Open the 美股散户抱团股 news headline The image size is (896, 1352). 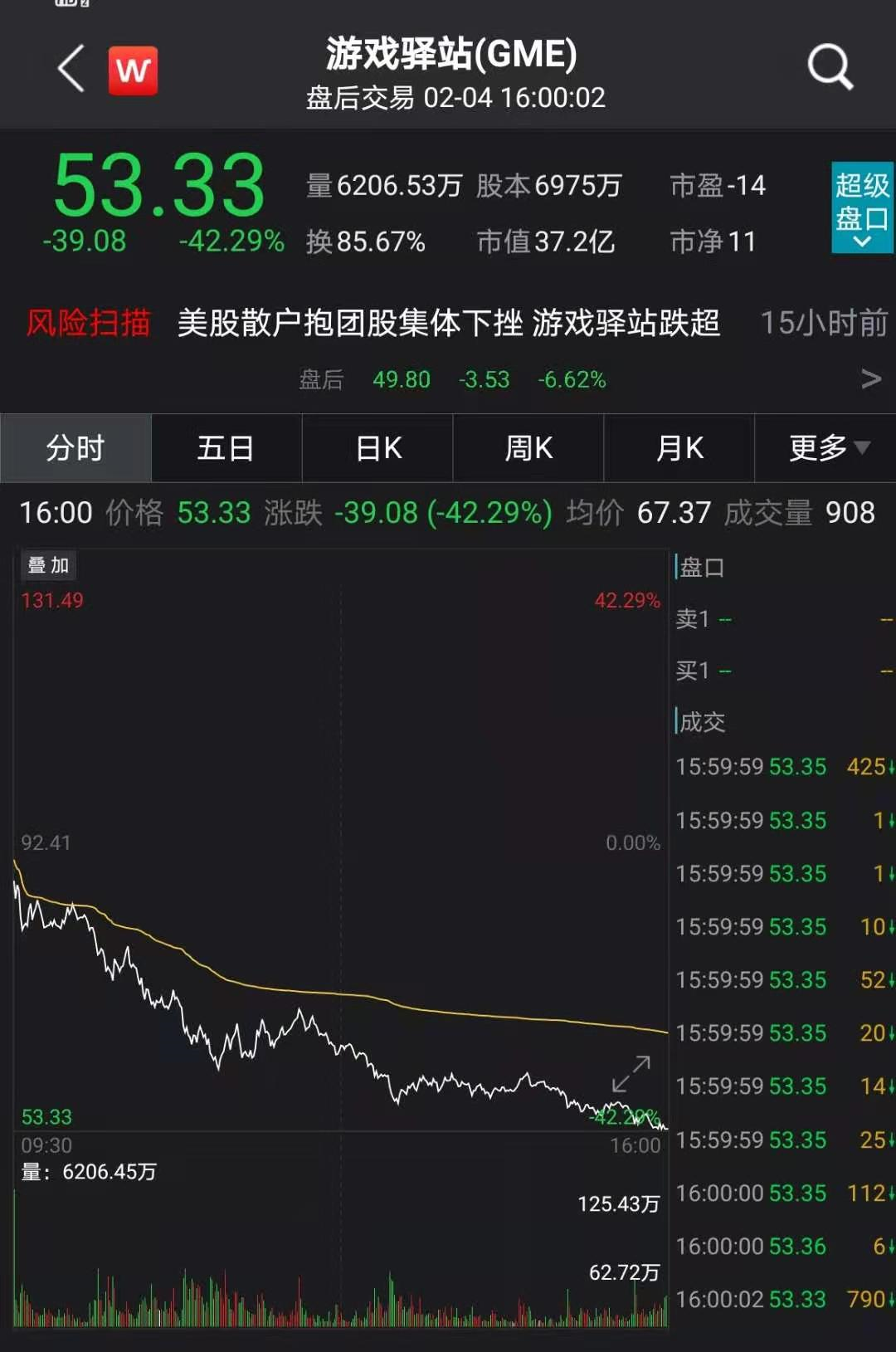tap(448, 325)
